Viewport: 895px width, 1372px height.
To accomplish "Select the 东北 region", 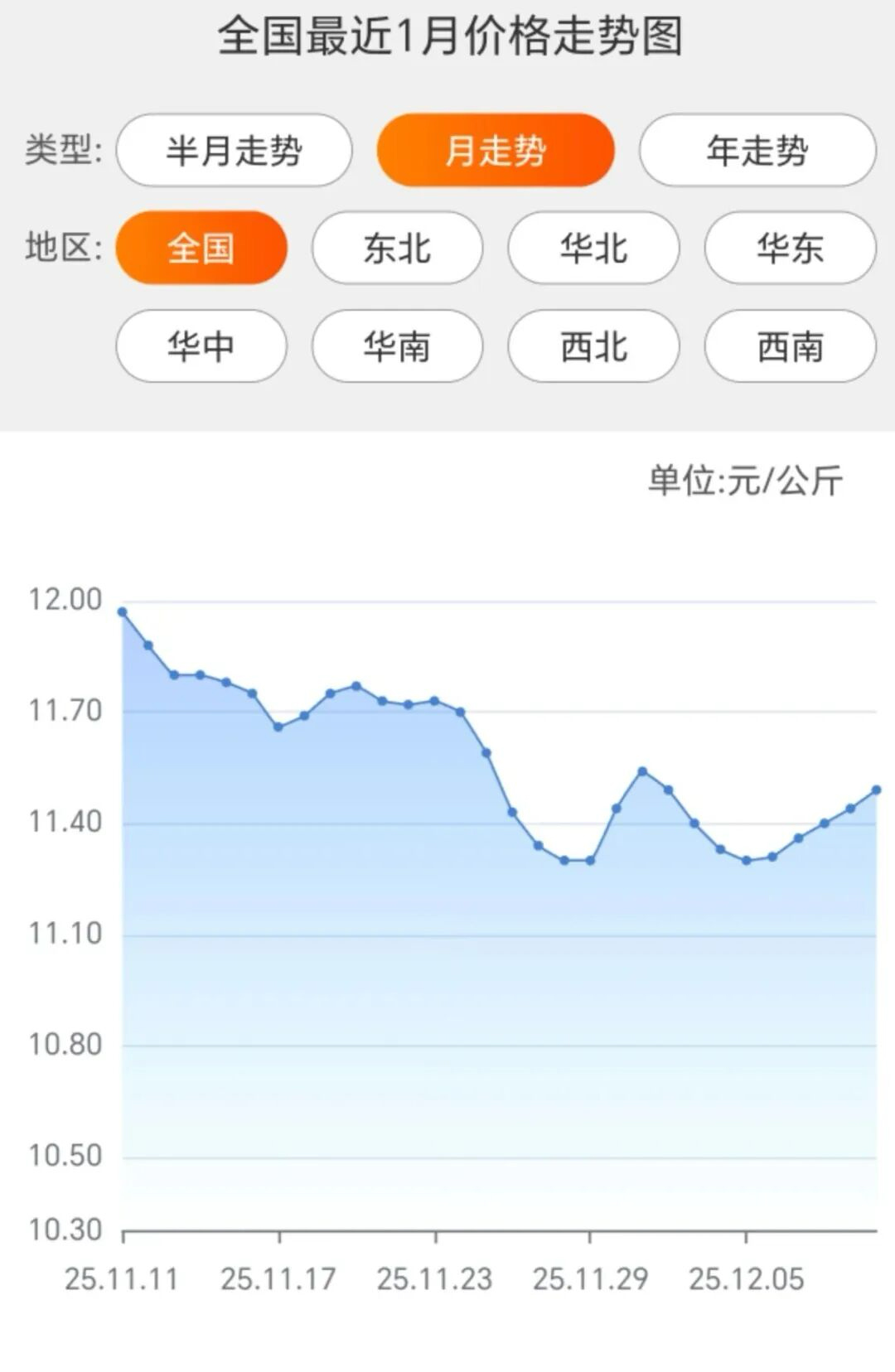I will click(396, 248).
